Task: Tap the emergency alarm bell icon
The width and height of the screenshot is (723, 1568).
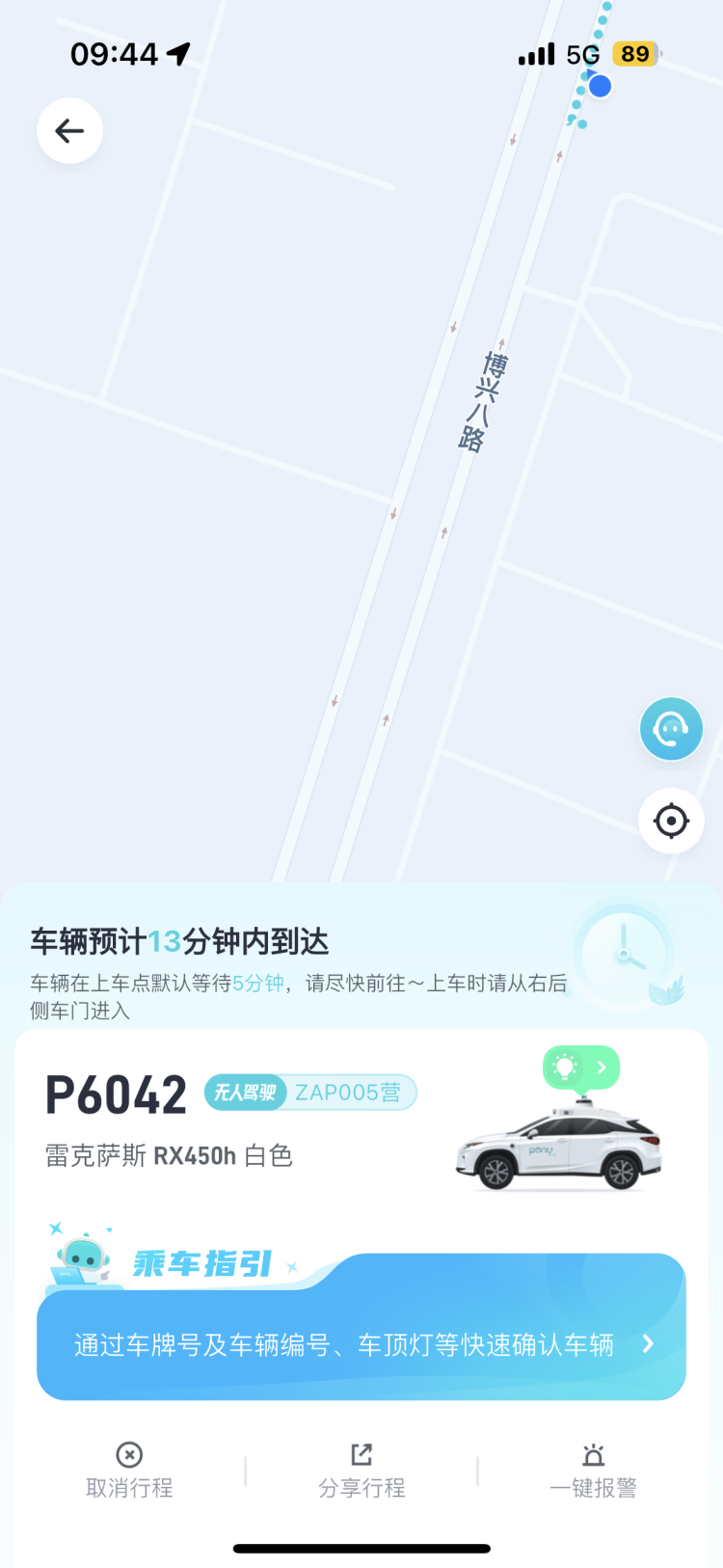Action: click(593, 1454)
